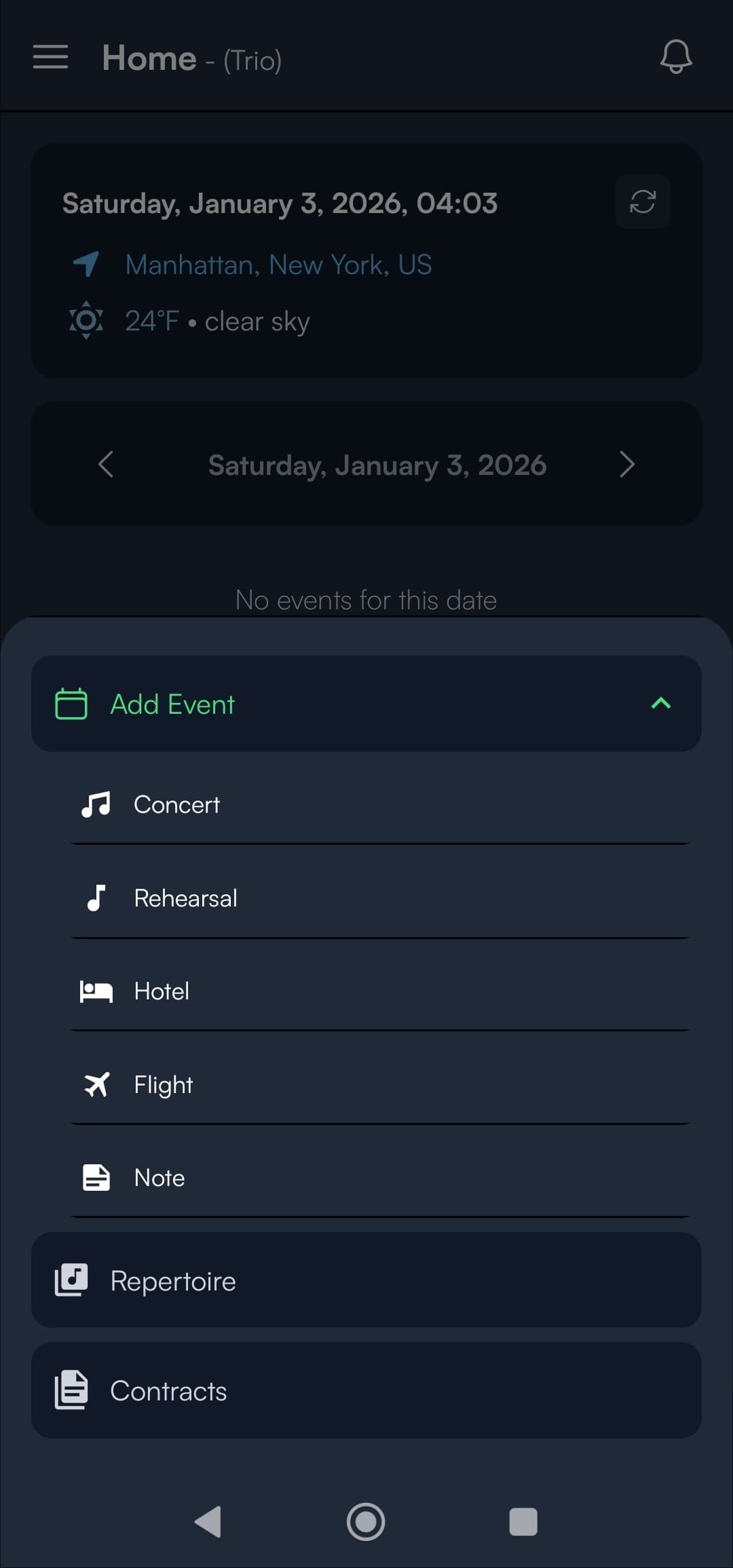Screen dimensions: 733x1568
Task: Click the Note document icon
Action: tap(96, 1177)
